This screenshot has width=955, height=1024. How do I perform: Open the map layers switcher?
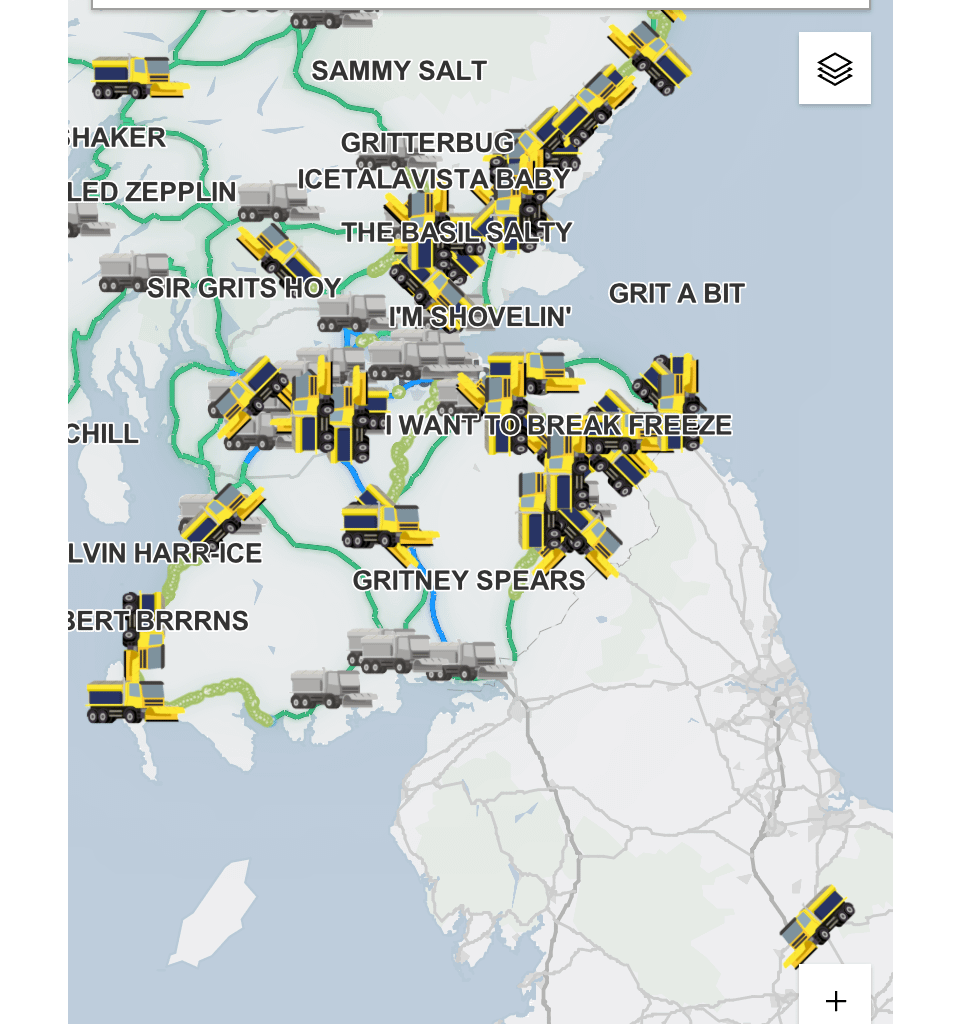[x=836, y=68]
